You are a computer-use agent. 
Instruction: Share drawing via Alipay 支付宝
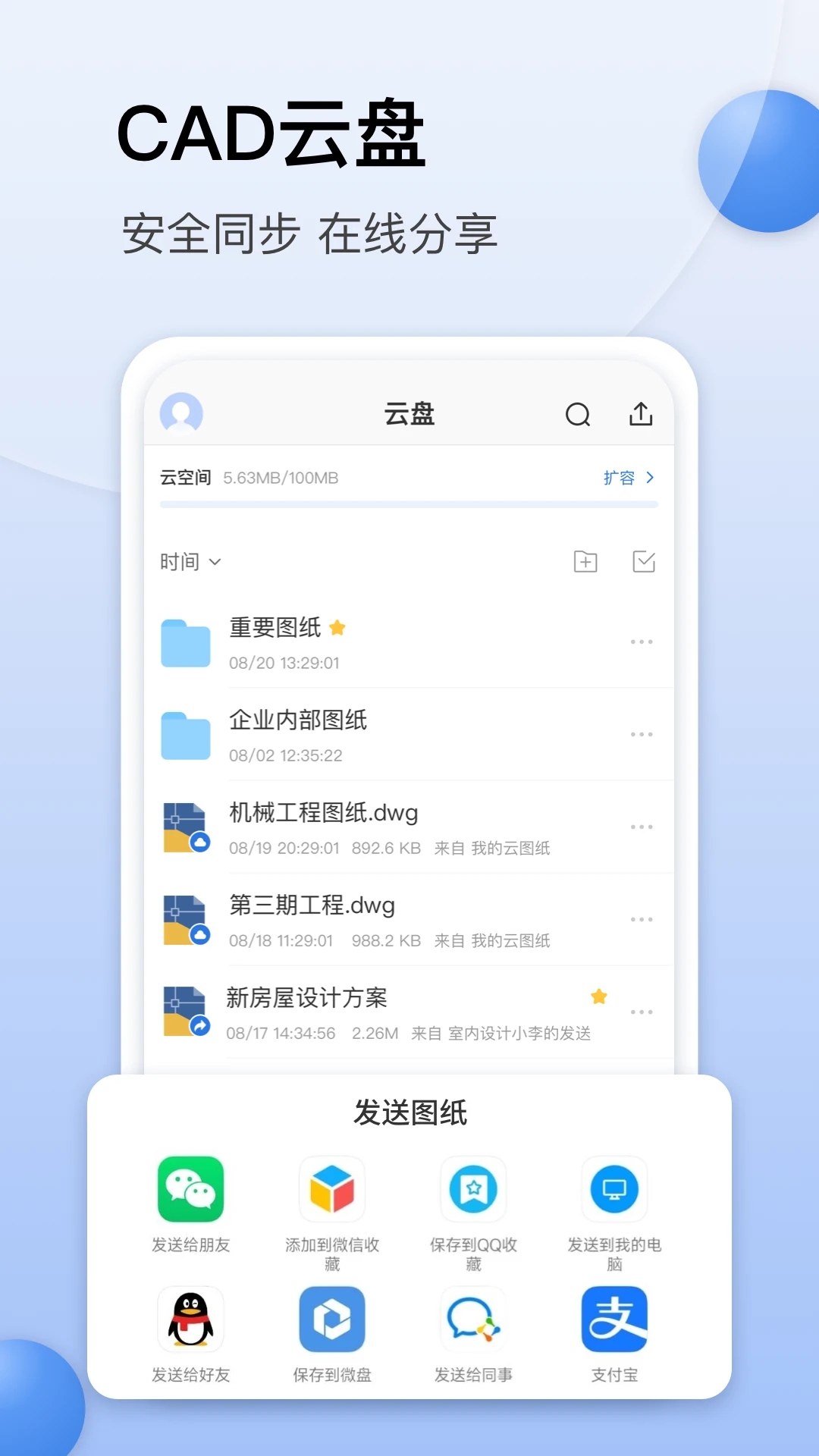pyautogui.click(x=614, y=1321)
